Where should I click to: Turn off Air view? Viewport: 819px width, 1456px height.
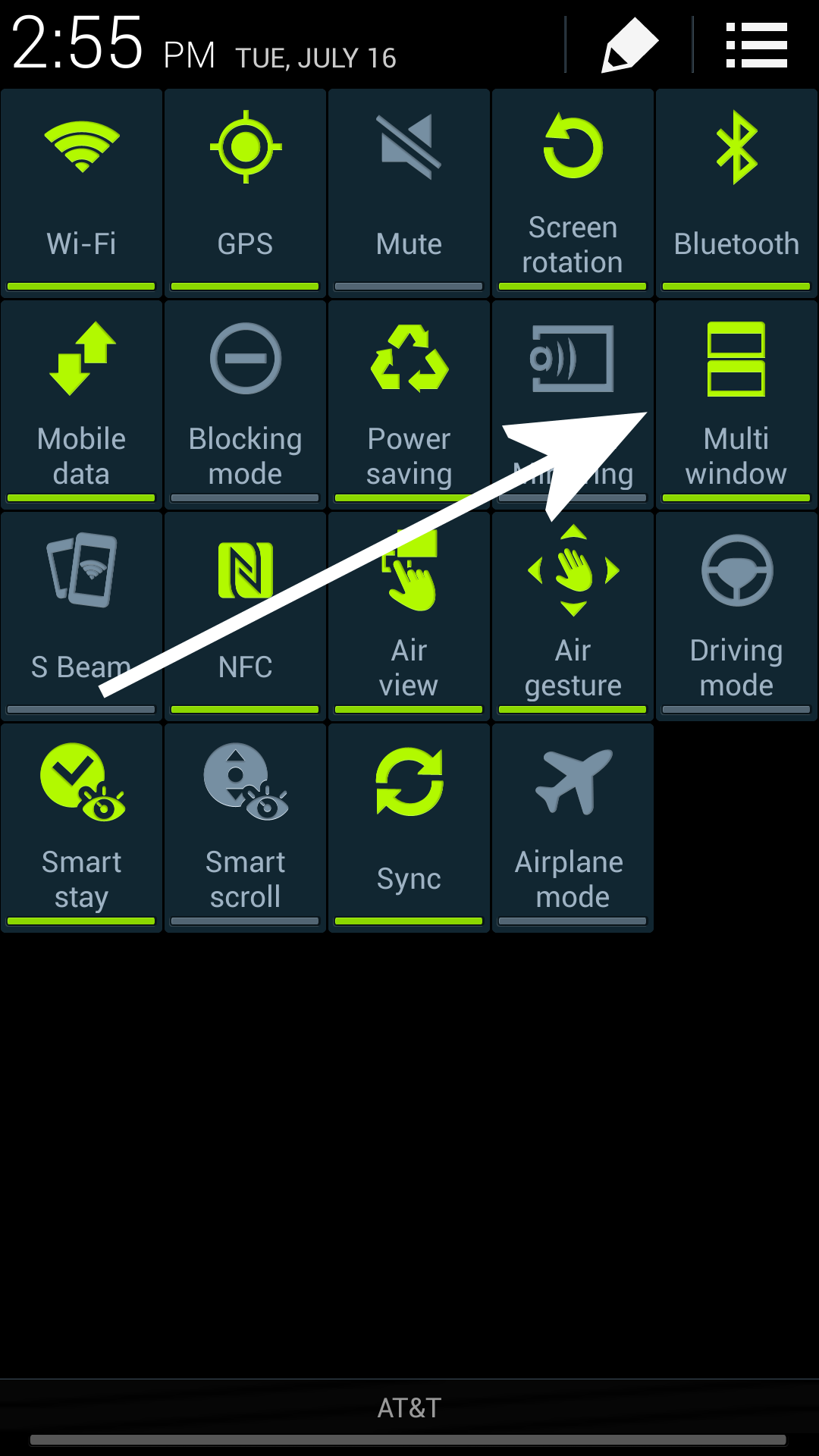coord(409,616)
